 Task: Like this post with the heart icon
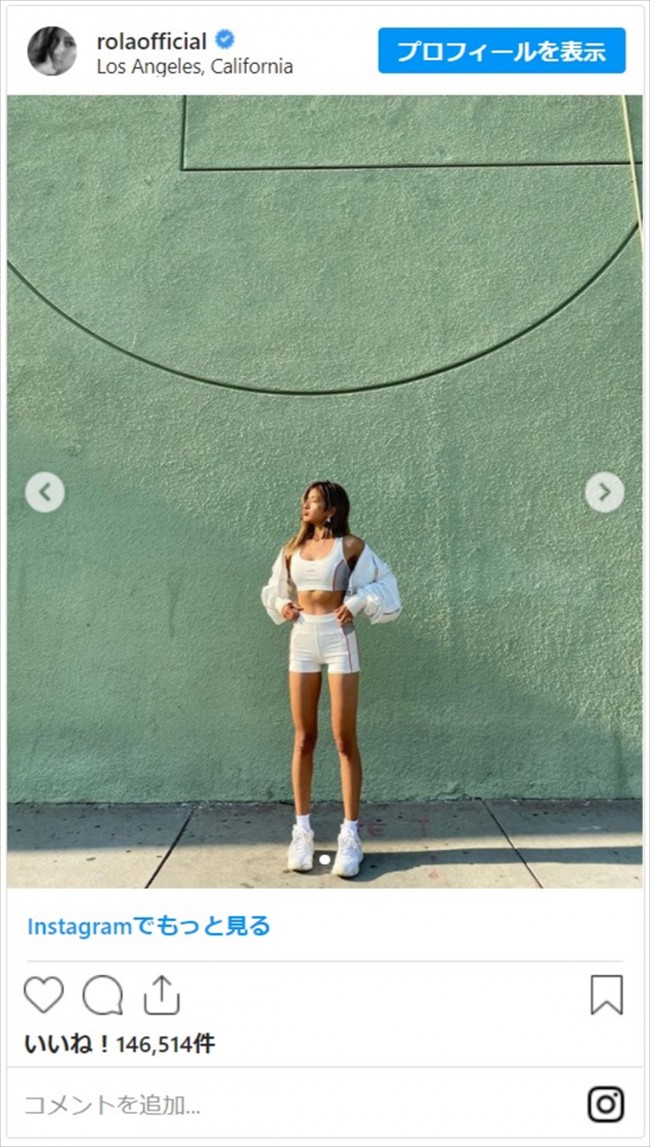click(43, 995)
